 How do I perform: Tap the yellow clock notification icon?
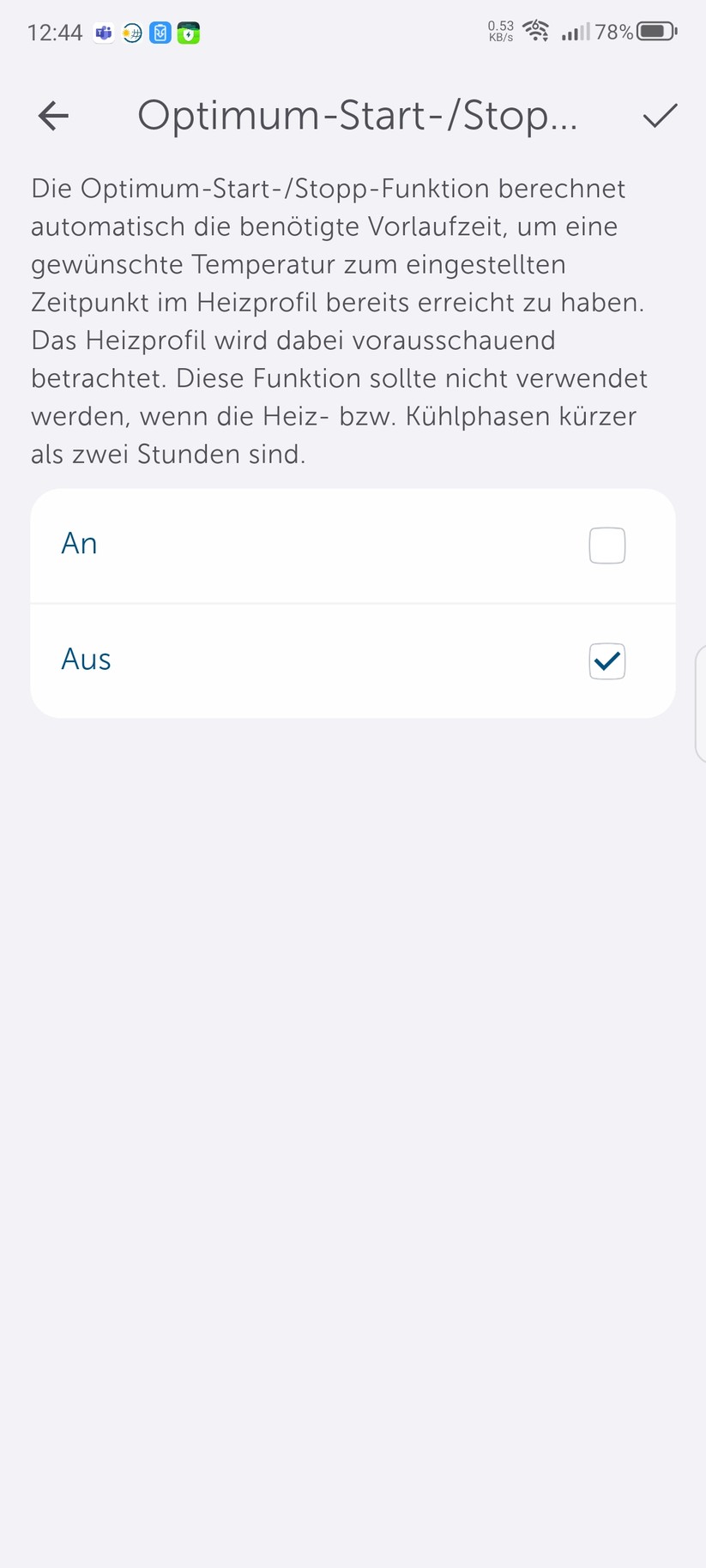pos(131,33)
